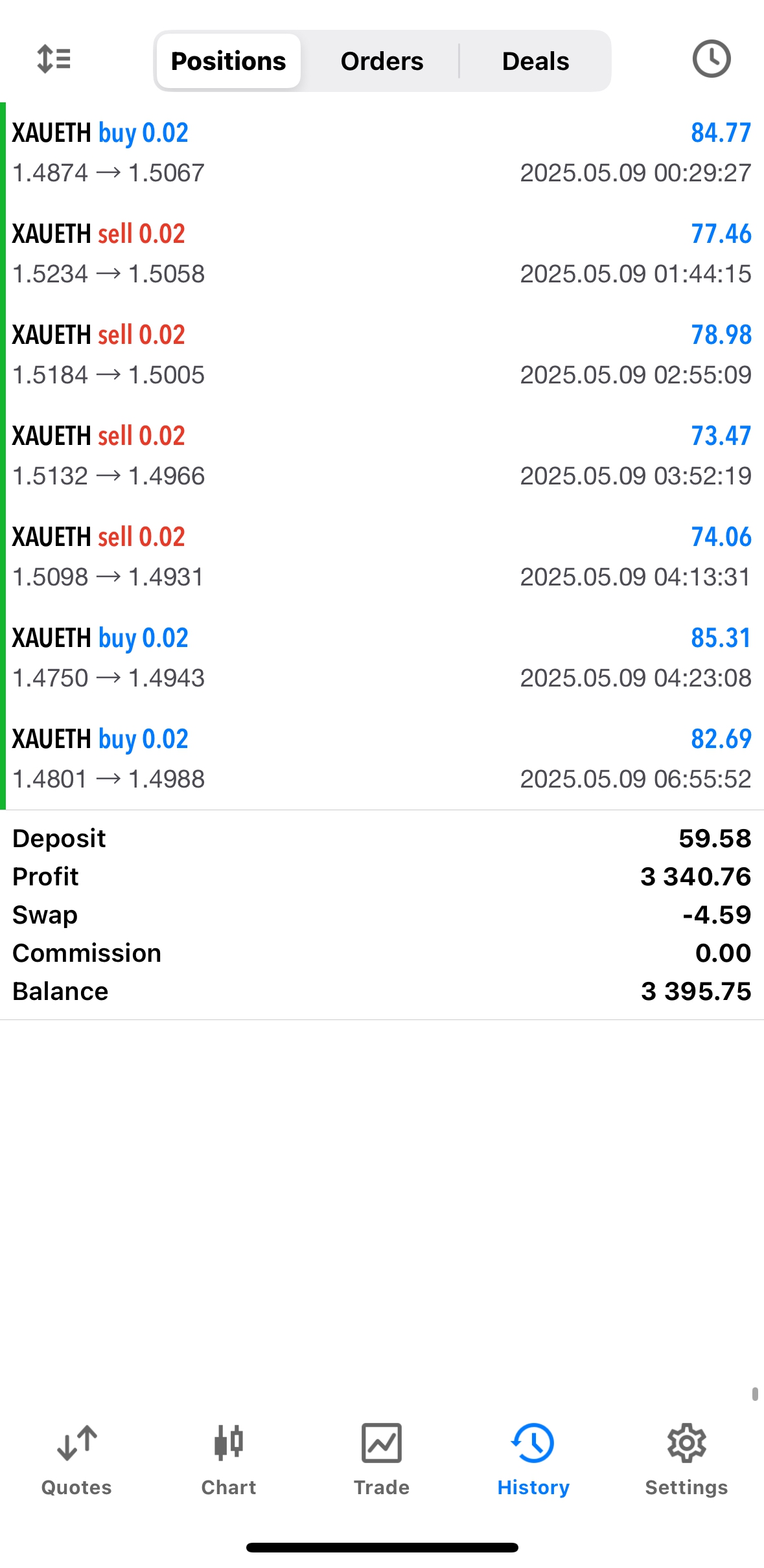The height and width of the screenshot is (1568, 764).
Task: Select the History tab
Action: point(533,1460)
